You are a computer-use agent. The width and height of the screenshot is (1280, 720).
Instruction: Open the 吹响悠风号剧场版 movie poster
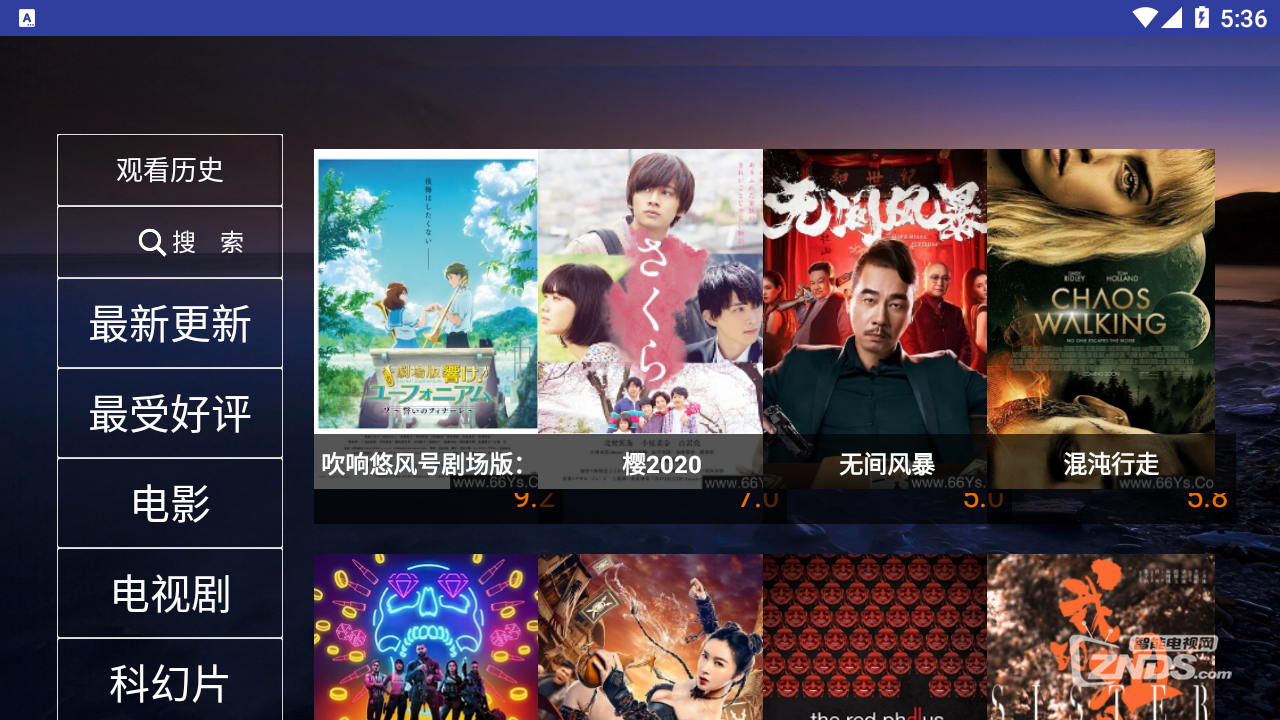tap(426, 300)
